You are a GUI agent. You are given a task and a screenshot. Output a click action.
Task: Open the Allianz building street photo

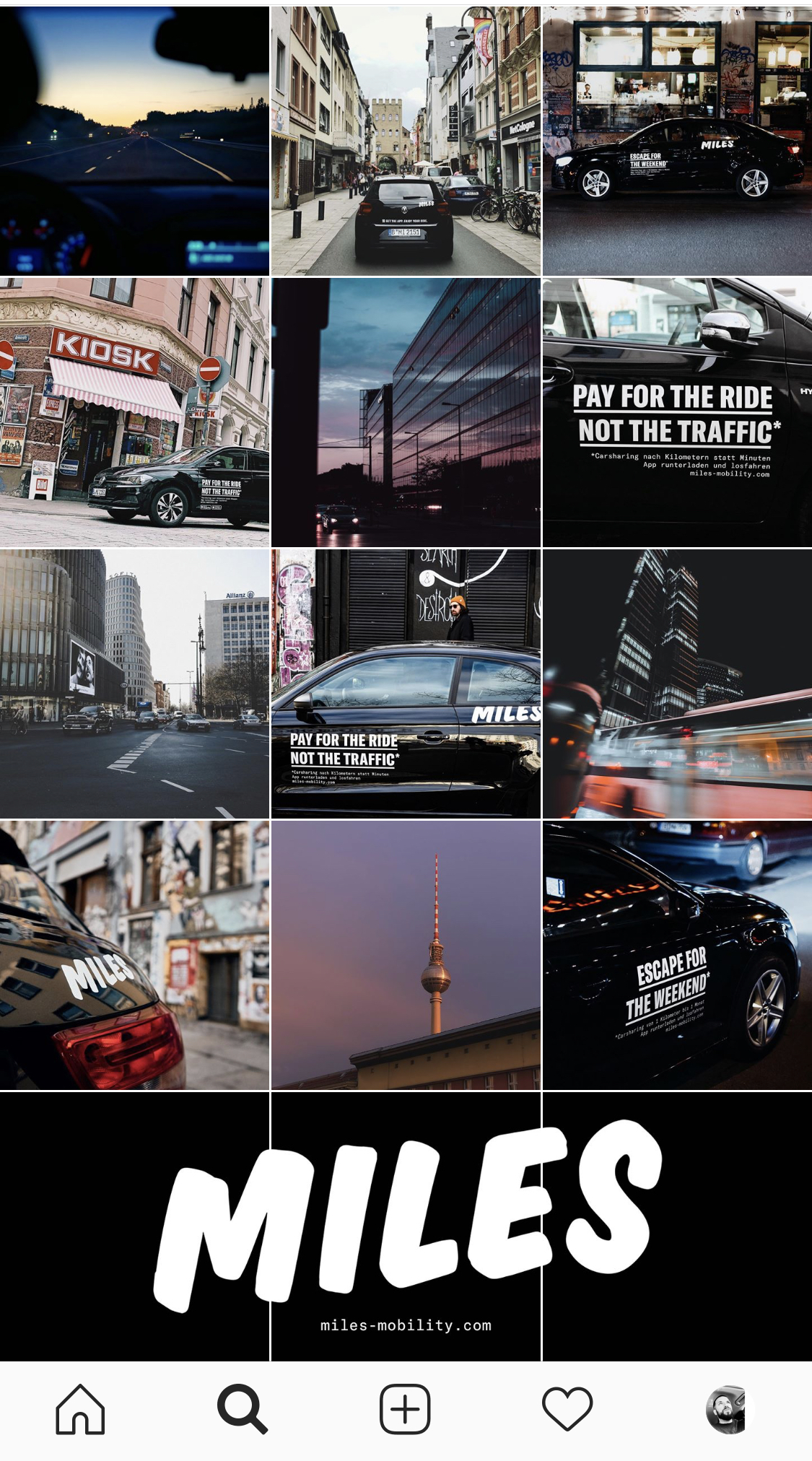[134, 684]
